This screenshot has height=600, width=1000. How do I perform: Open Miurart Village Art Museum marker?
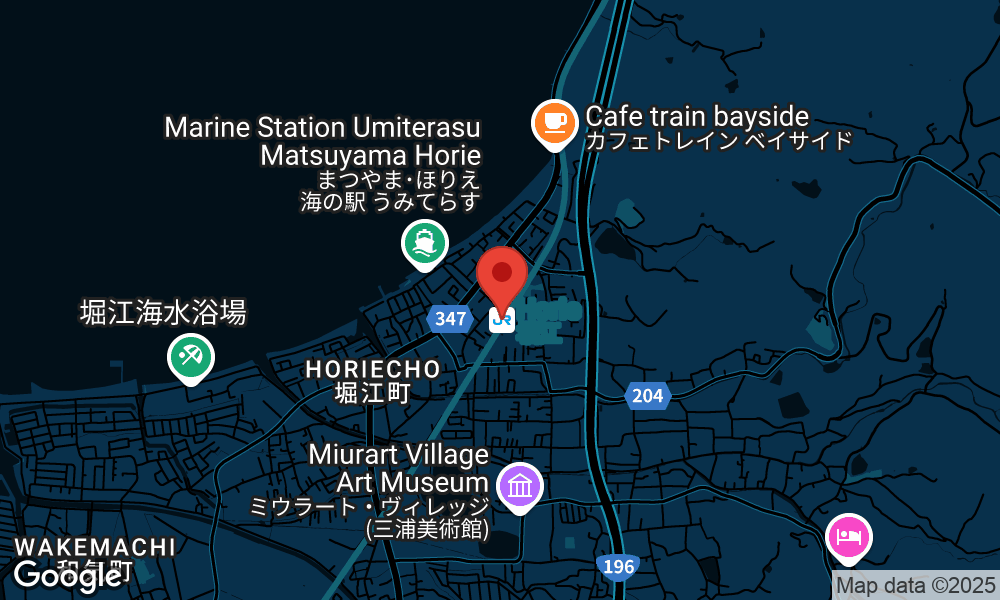519,486
